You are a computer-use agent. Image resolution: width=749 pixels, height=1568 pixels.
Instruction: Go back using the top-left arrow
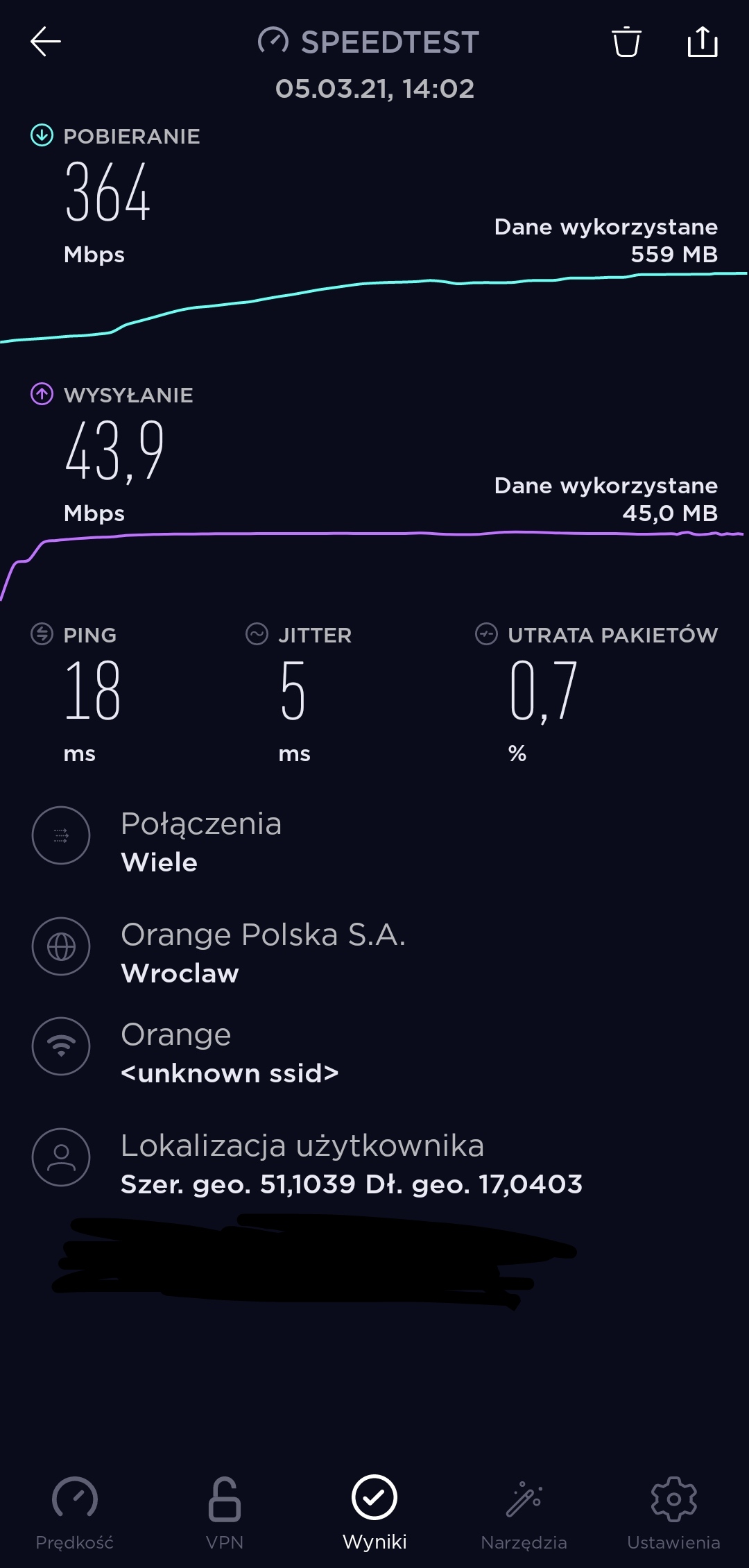point(46,42)
